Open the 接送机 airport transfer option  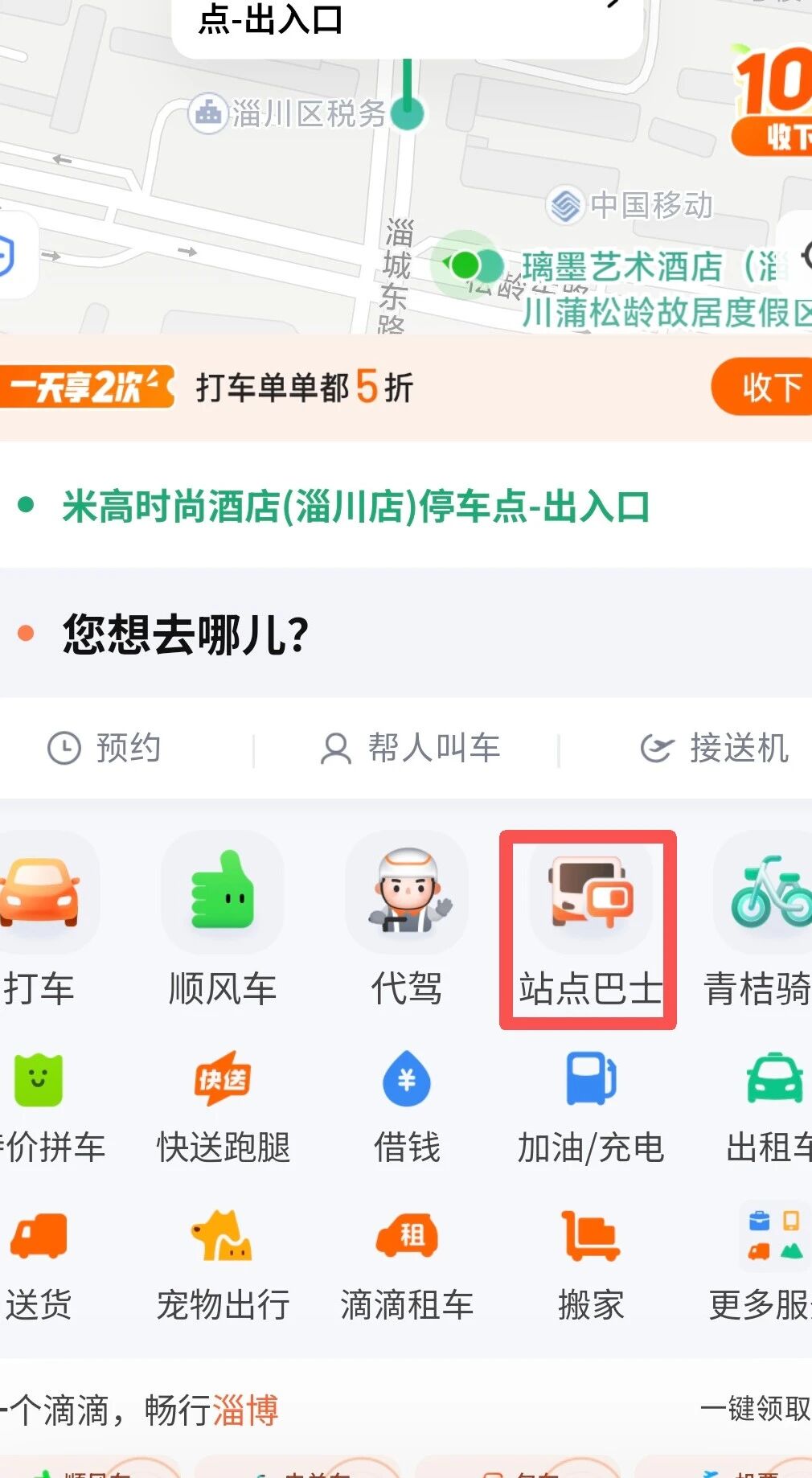(x=714, y=748)
